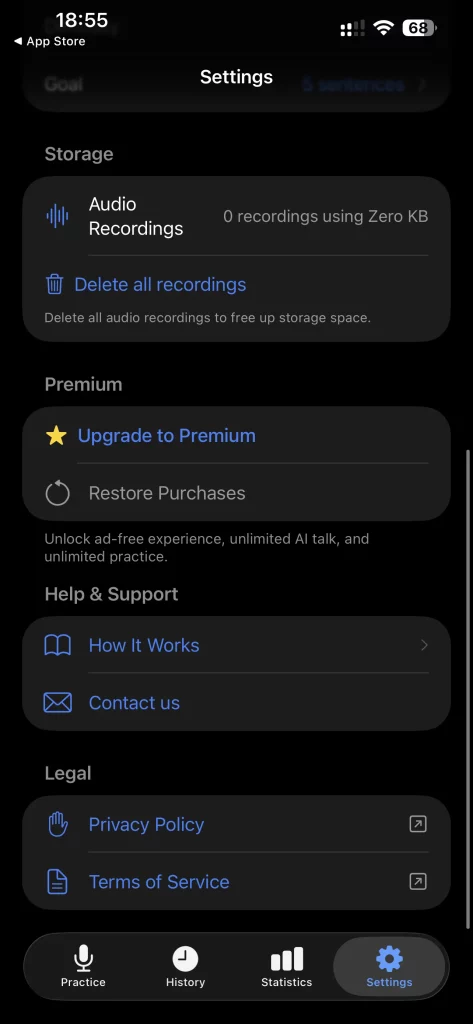Switch to the Statistics tab
The width and height of the screenshot is (473, 1024).
coord(286,967)
